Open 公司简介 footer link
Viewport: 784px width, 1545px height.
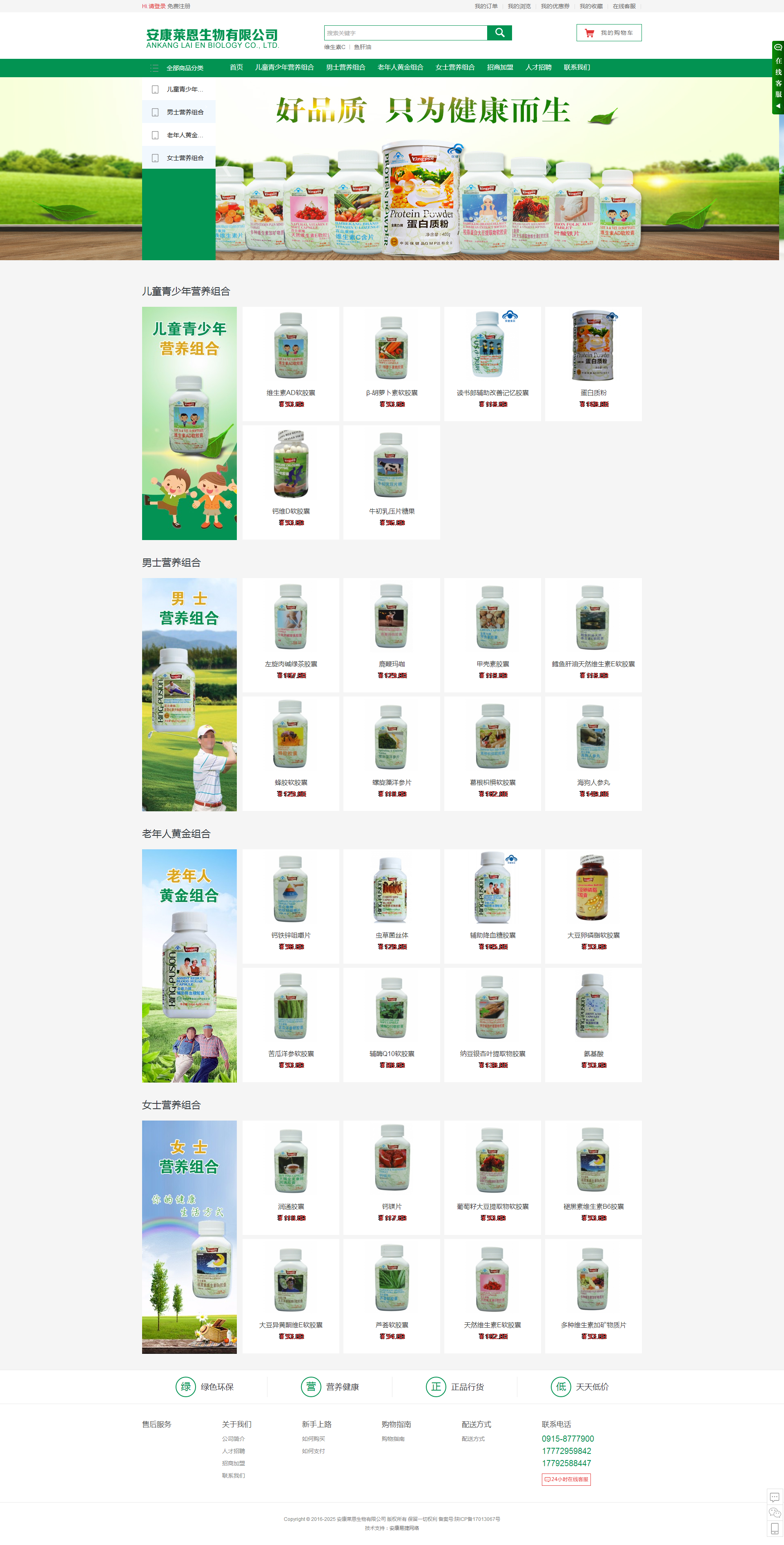click(x=233, y=1439)
